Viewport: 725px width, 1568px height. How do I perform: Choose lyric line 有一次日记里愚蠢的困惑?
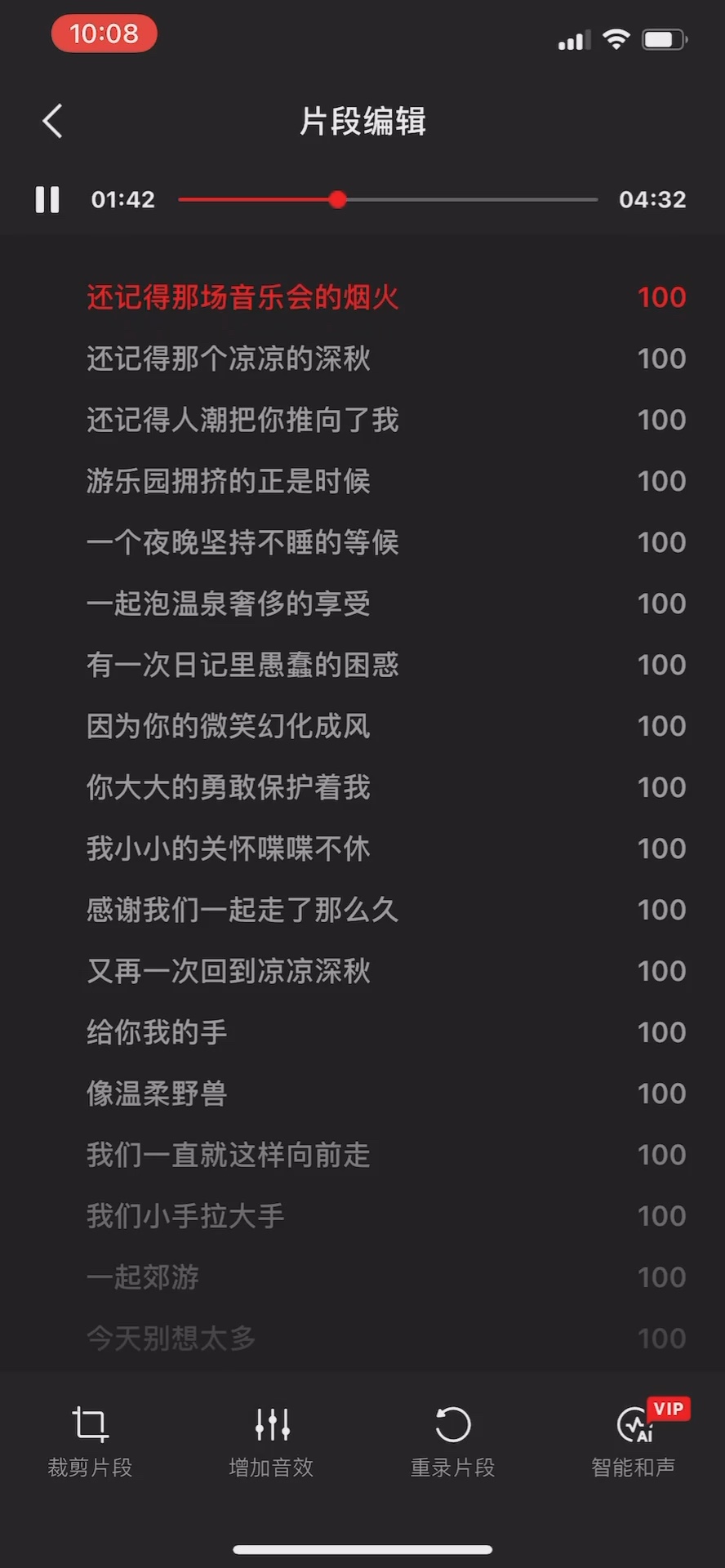[x=242, y=665]
